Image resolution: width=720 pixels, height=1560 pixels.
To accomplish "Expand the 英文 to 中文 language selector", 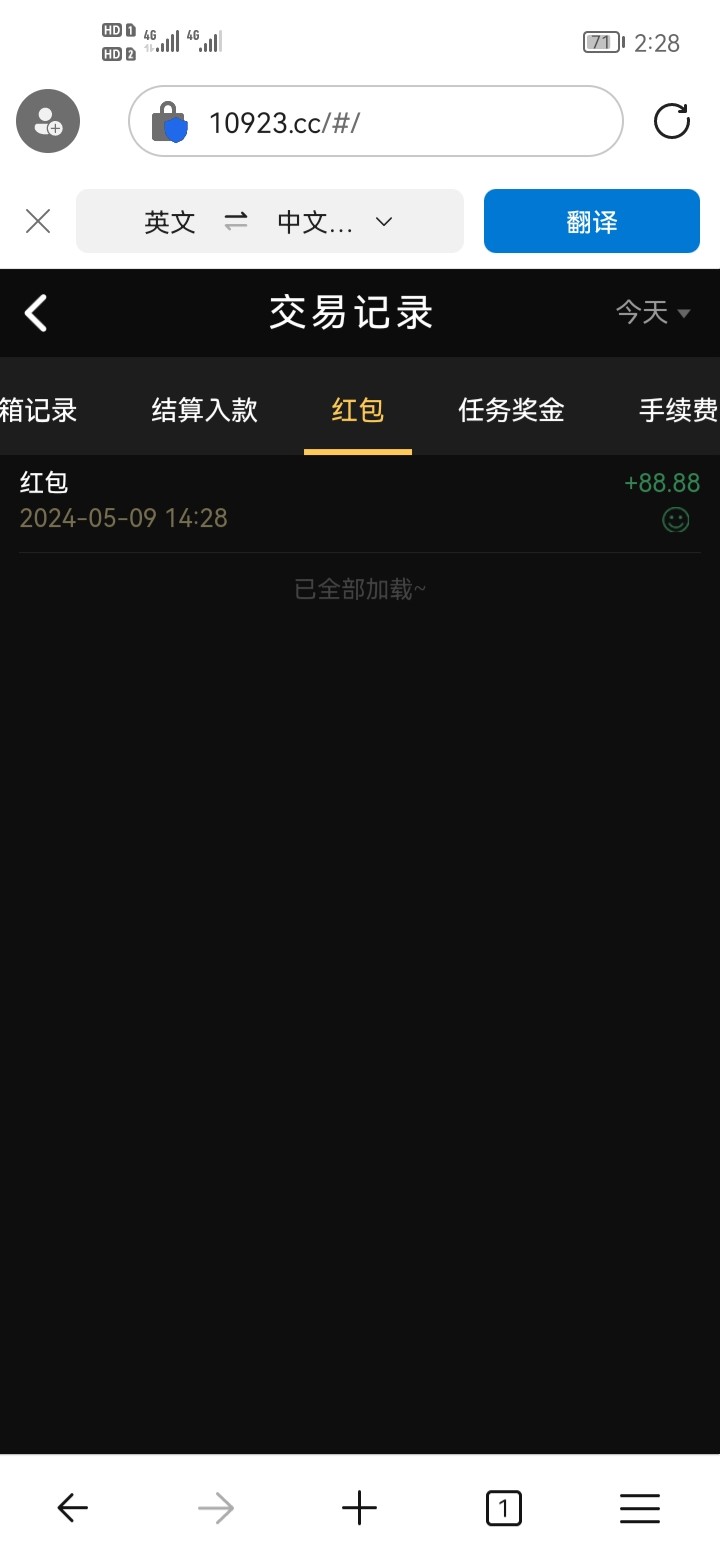I will click(x=270, y=221).
